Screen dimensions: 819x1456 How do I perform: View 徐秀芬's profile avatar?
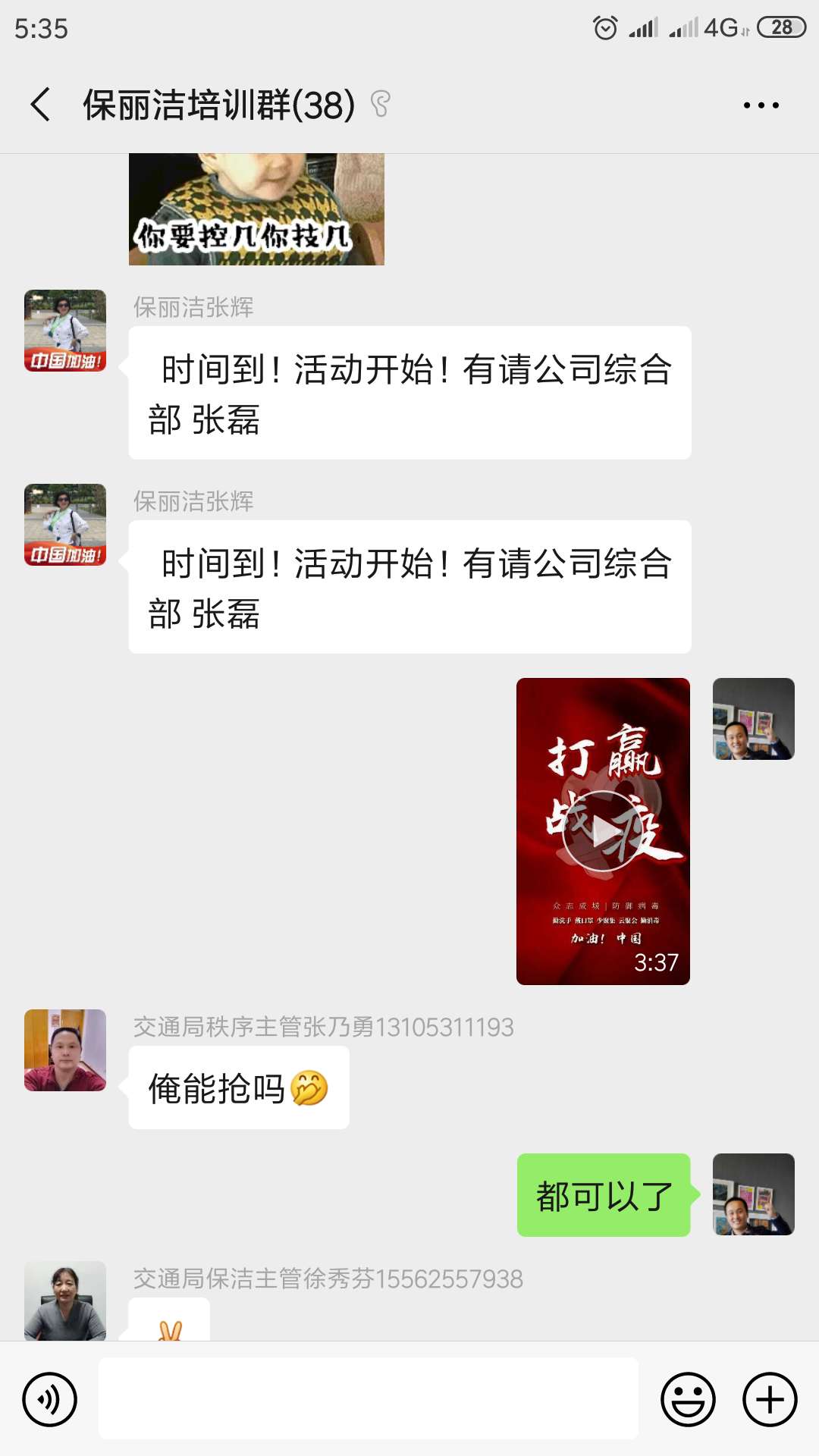(65, 1300)
